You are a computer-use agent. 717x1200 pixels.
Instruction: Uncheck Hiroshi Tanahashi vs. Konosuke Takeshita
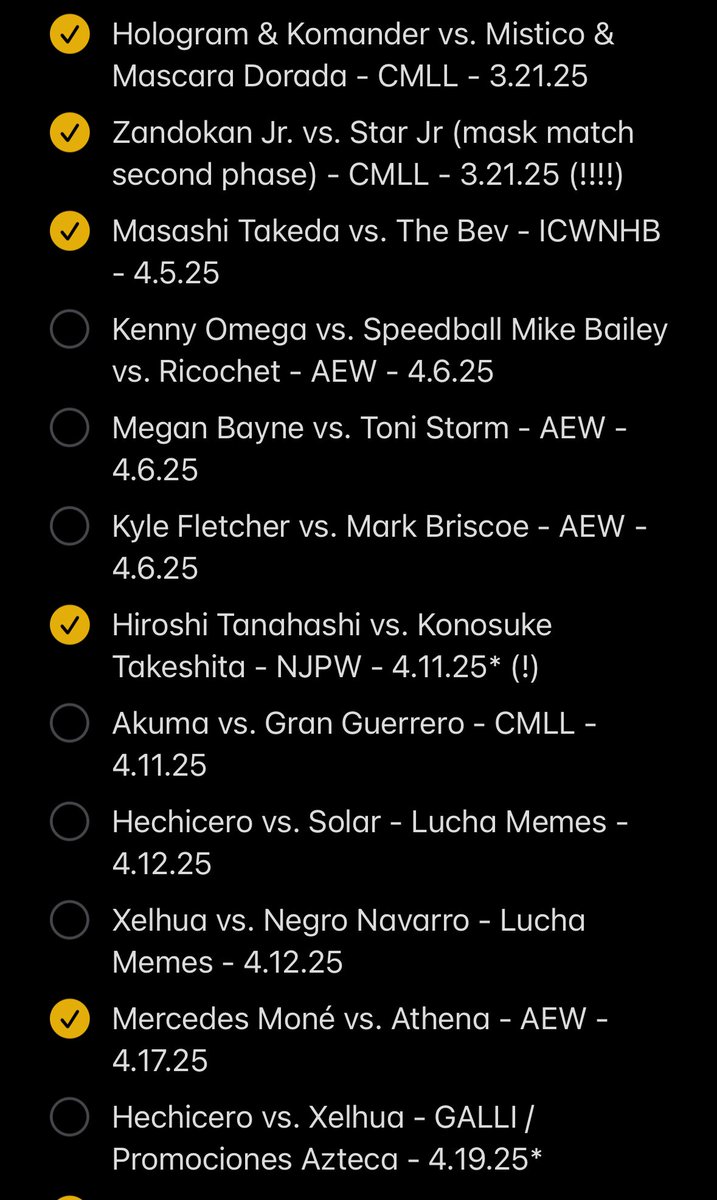pos(69,625)
